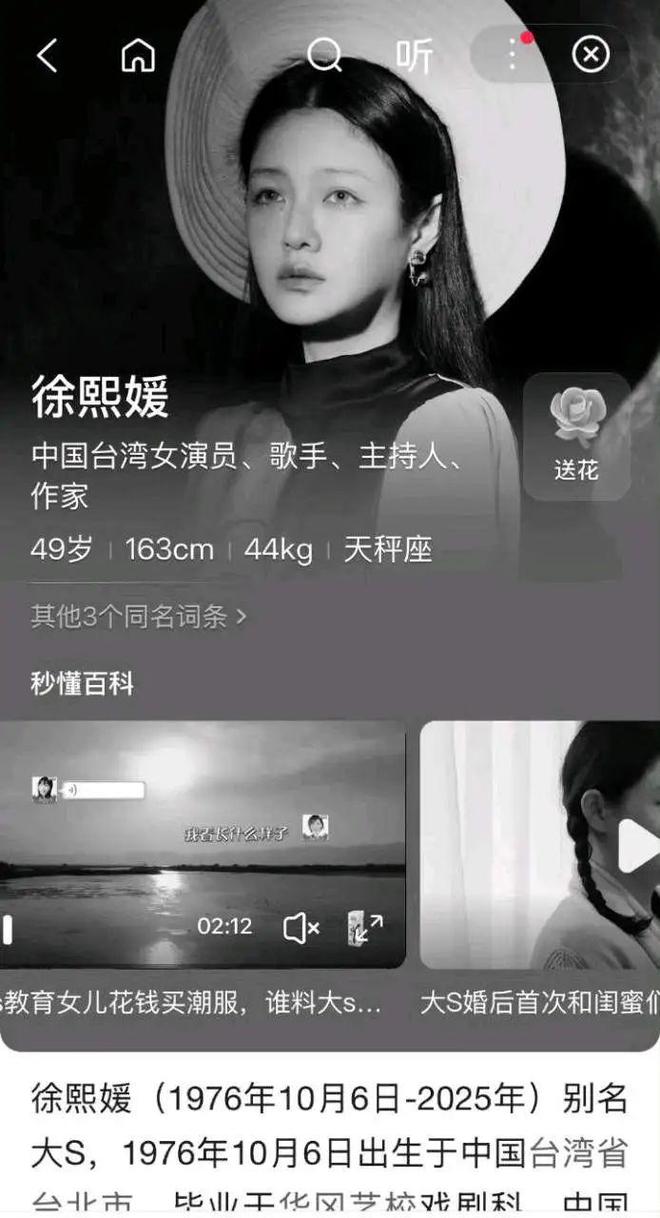Tap 听 to listen to entry

pos(413,56)
